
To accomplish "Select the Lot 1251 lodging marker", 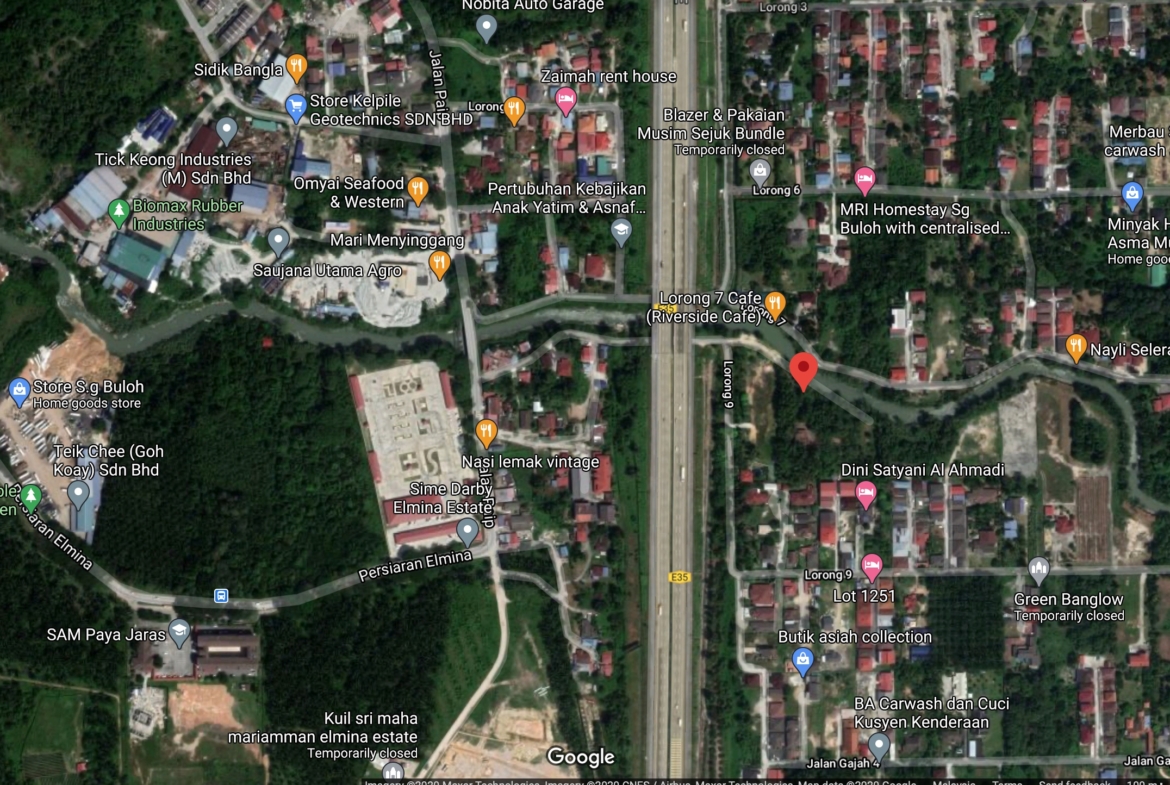I will click(872, 567).
